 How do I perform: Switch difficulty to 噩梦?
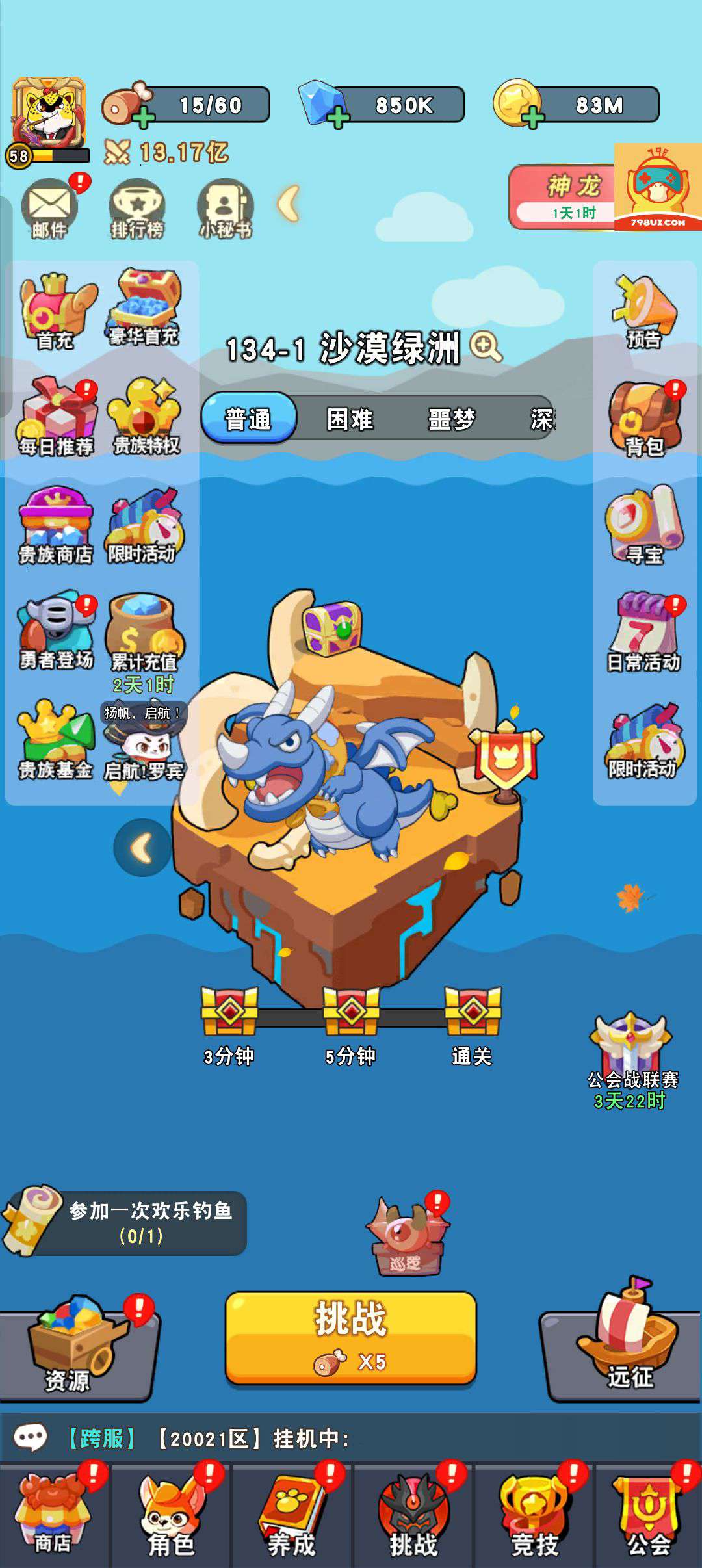(452, 419)
